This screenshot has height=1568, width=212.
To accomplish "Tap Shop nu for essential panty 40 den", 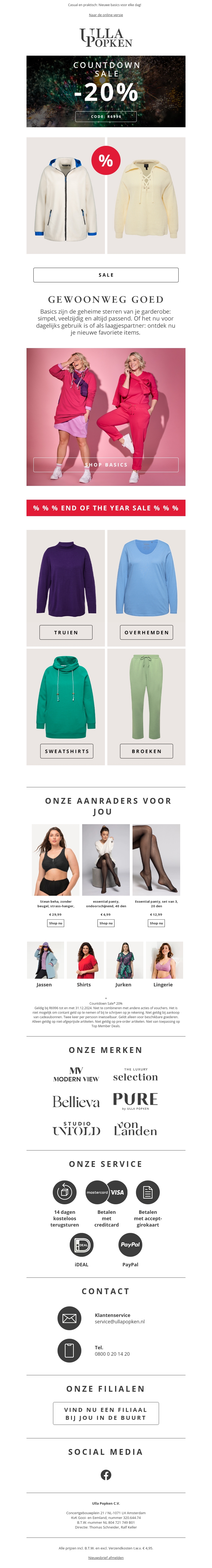I will coord(106,923).
